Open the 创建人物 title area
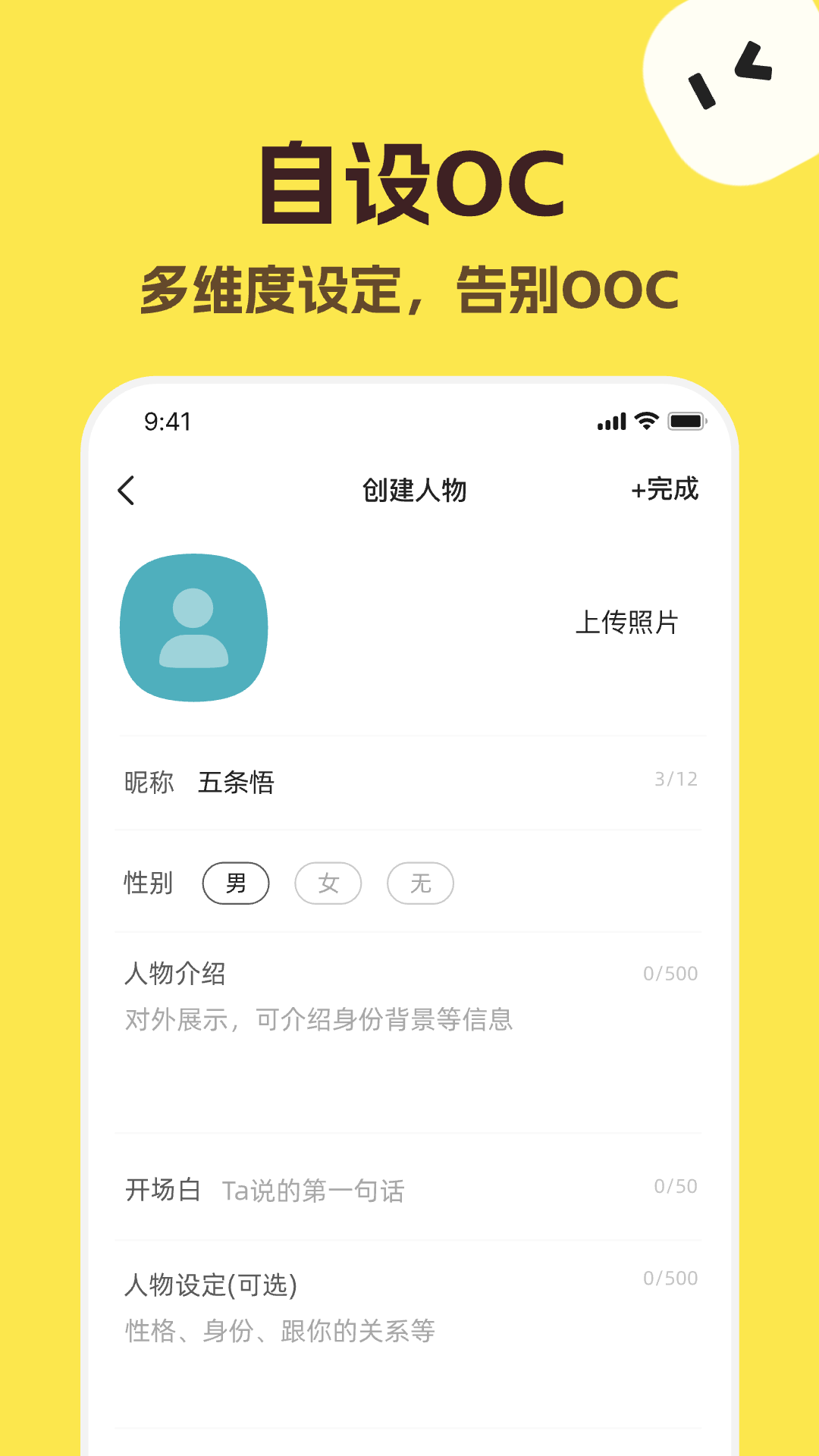This screenshot has width=819, height=1456. tap(414, 491)
